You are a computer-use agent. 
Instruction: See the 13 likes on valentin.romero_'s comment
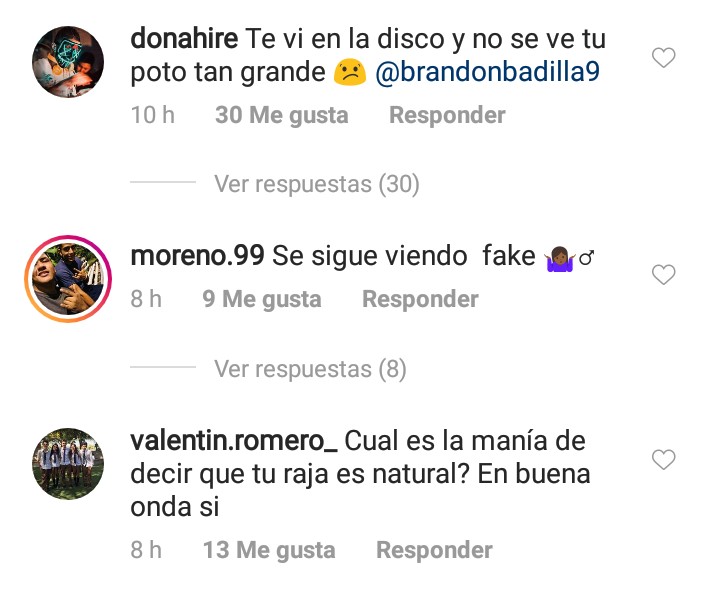pyautogui.click(x=269, y=550)
